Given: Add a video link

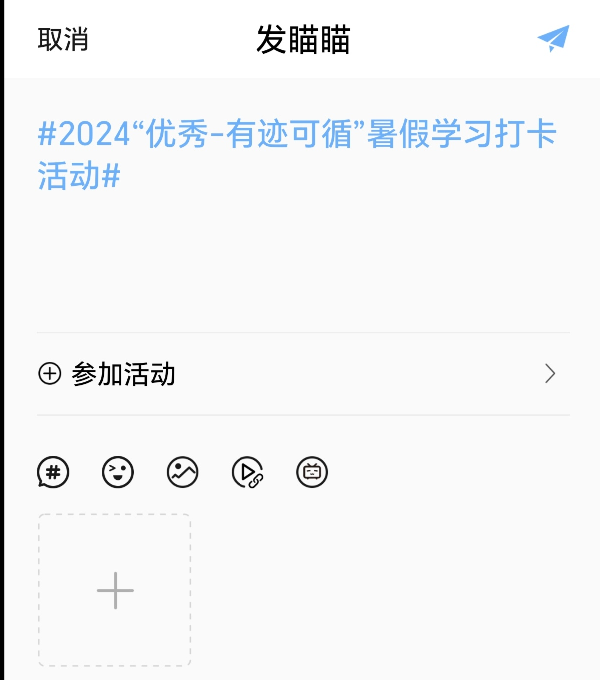Looking at the screenshot, I should (x=247, y=472).
